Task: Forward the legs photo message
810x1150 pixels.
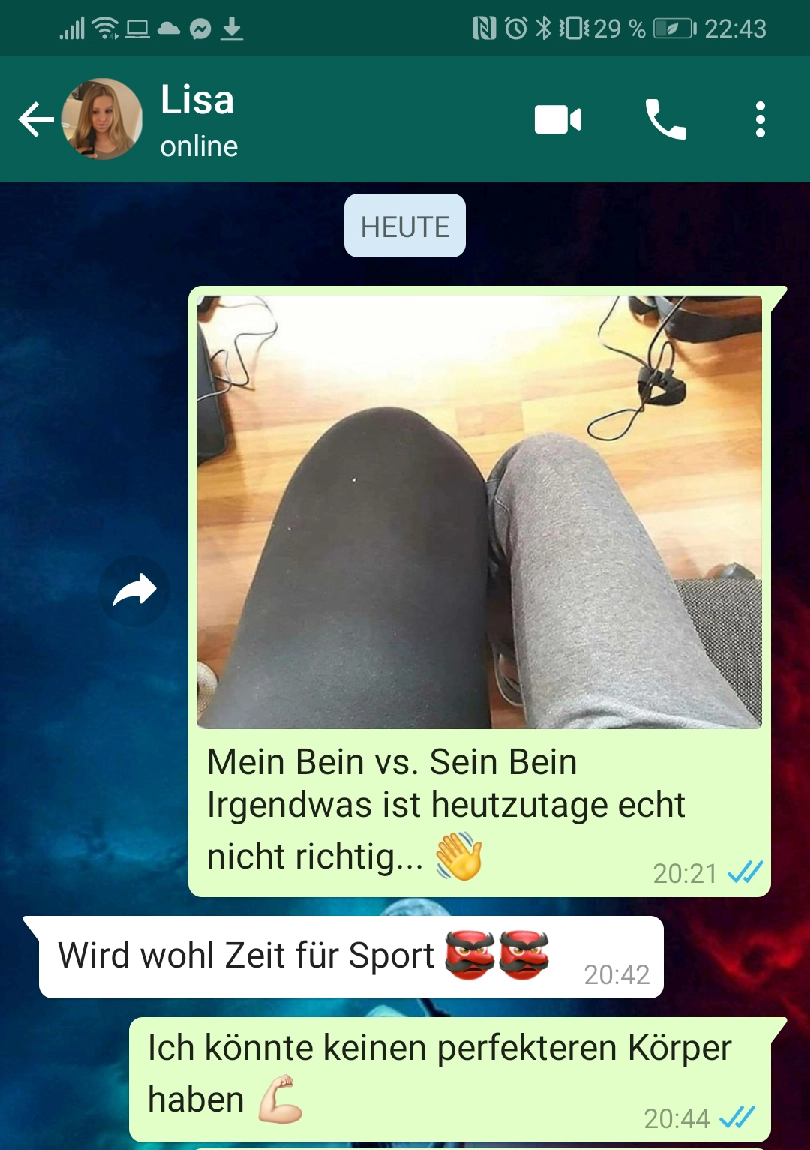Action: coord(135,591)
